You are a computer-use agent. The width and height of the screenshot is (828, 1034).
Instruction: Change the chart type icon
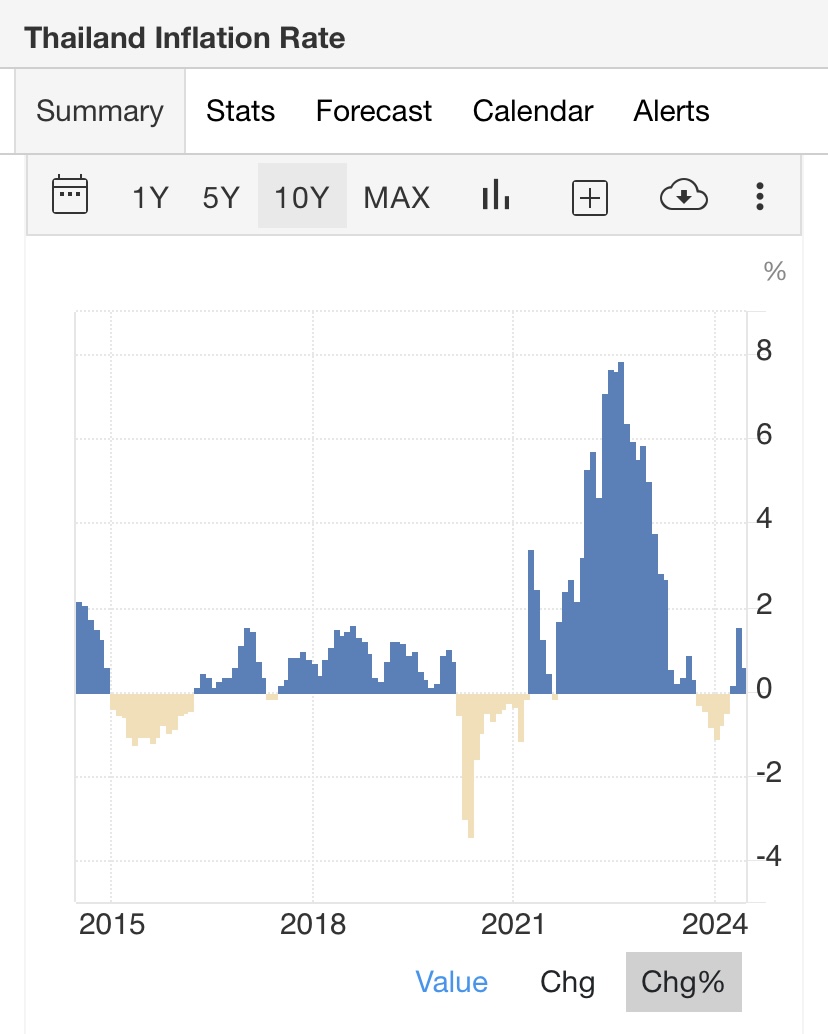(x=496, y=196)
